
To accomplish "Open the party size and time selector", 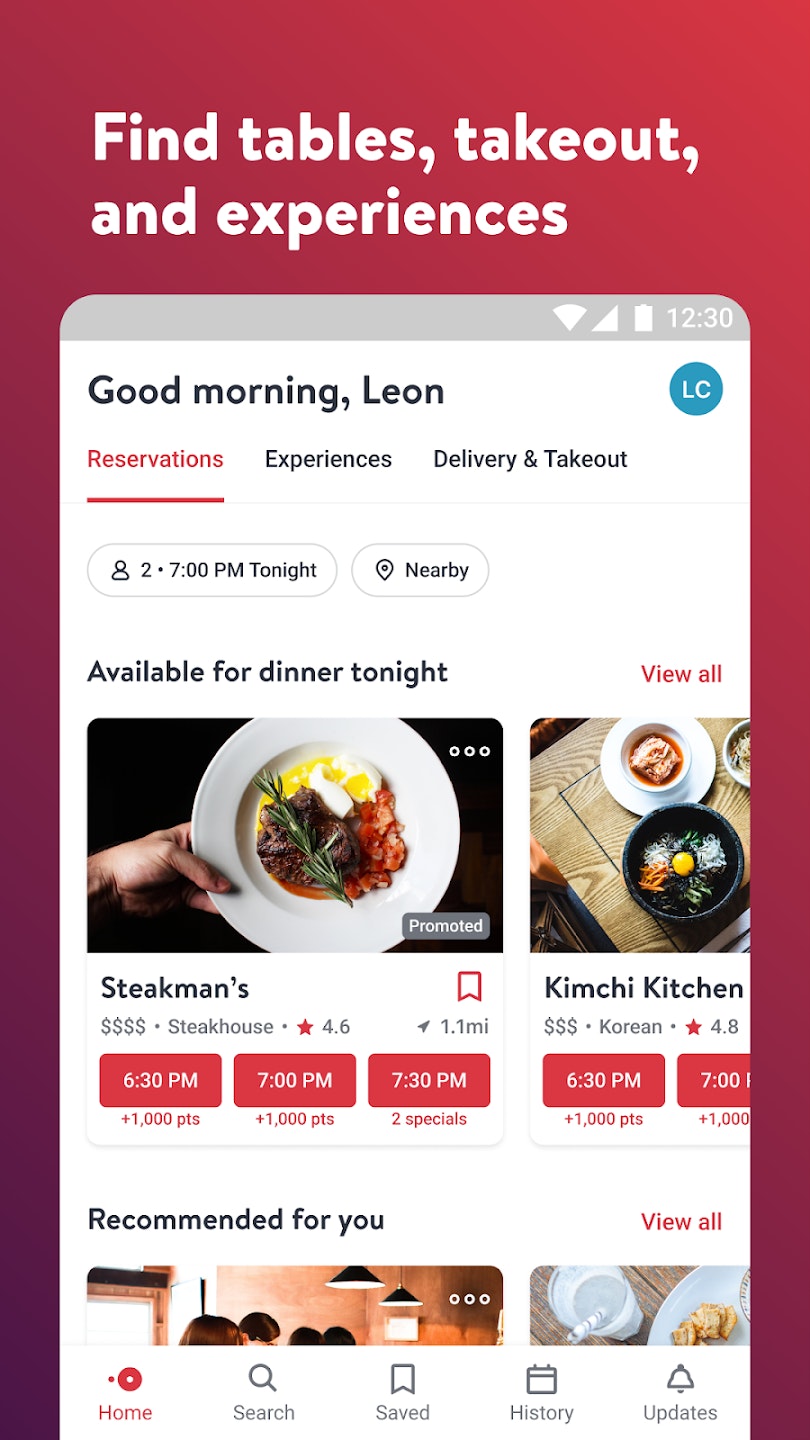I will [211, 570].
